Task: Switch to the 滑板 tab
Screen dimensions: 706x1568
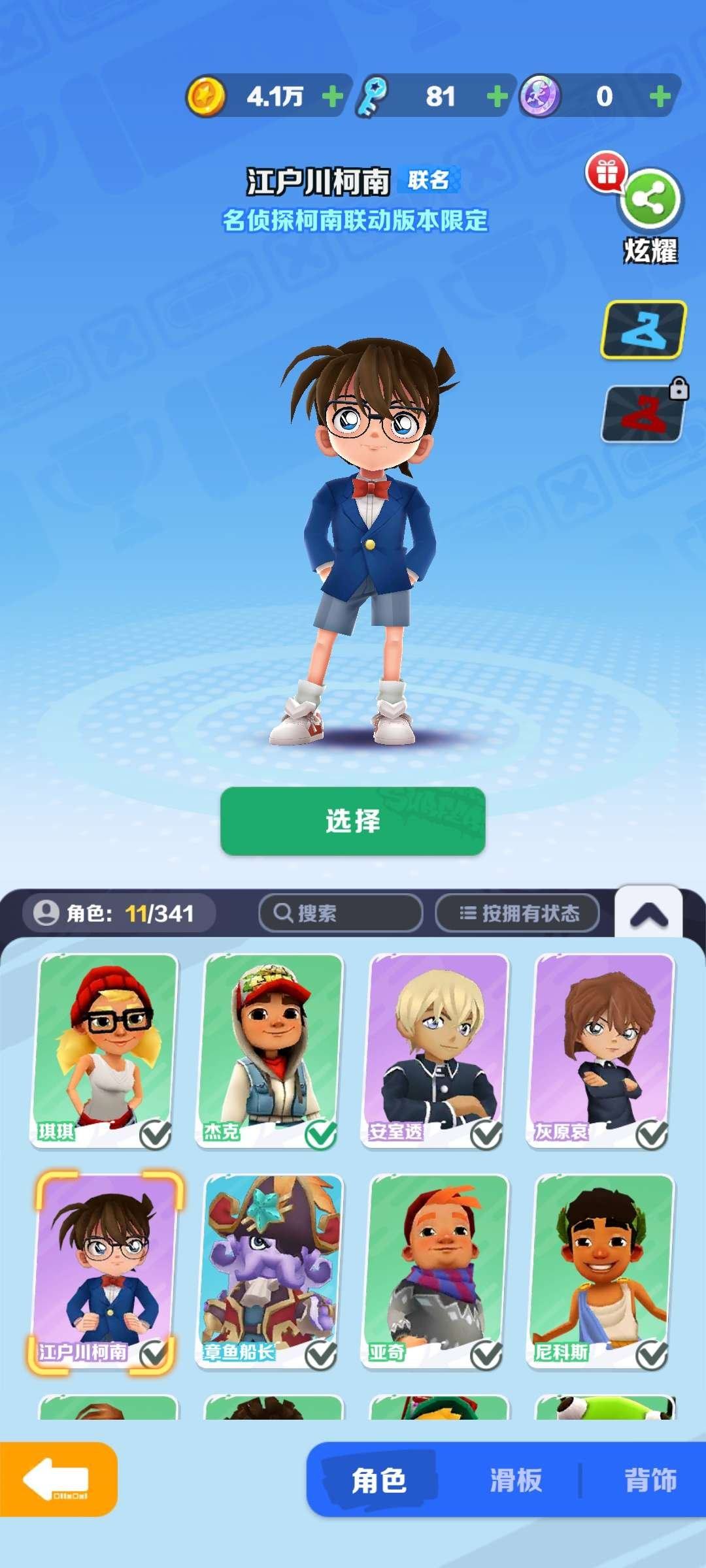Action: (516, 1480)
